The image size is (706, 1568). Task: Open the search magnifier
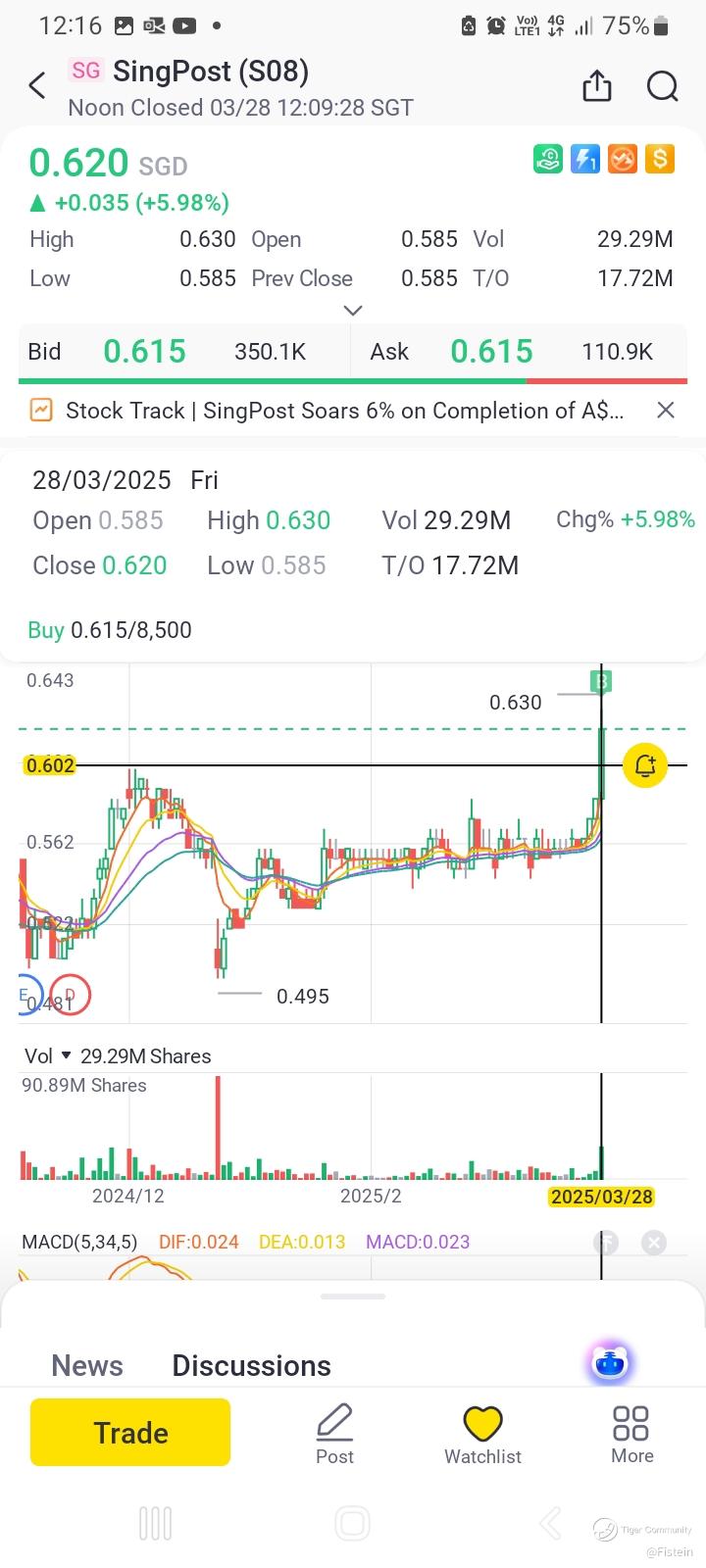(x=663, y=86)
